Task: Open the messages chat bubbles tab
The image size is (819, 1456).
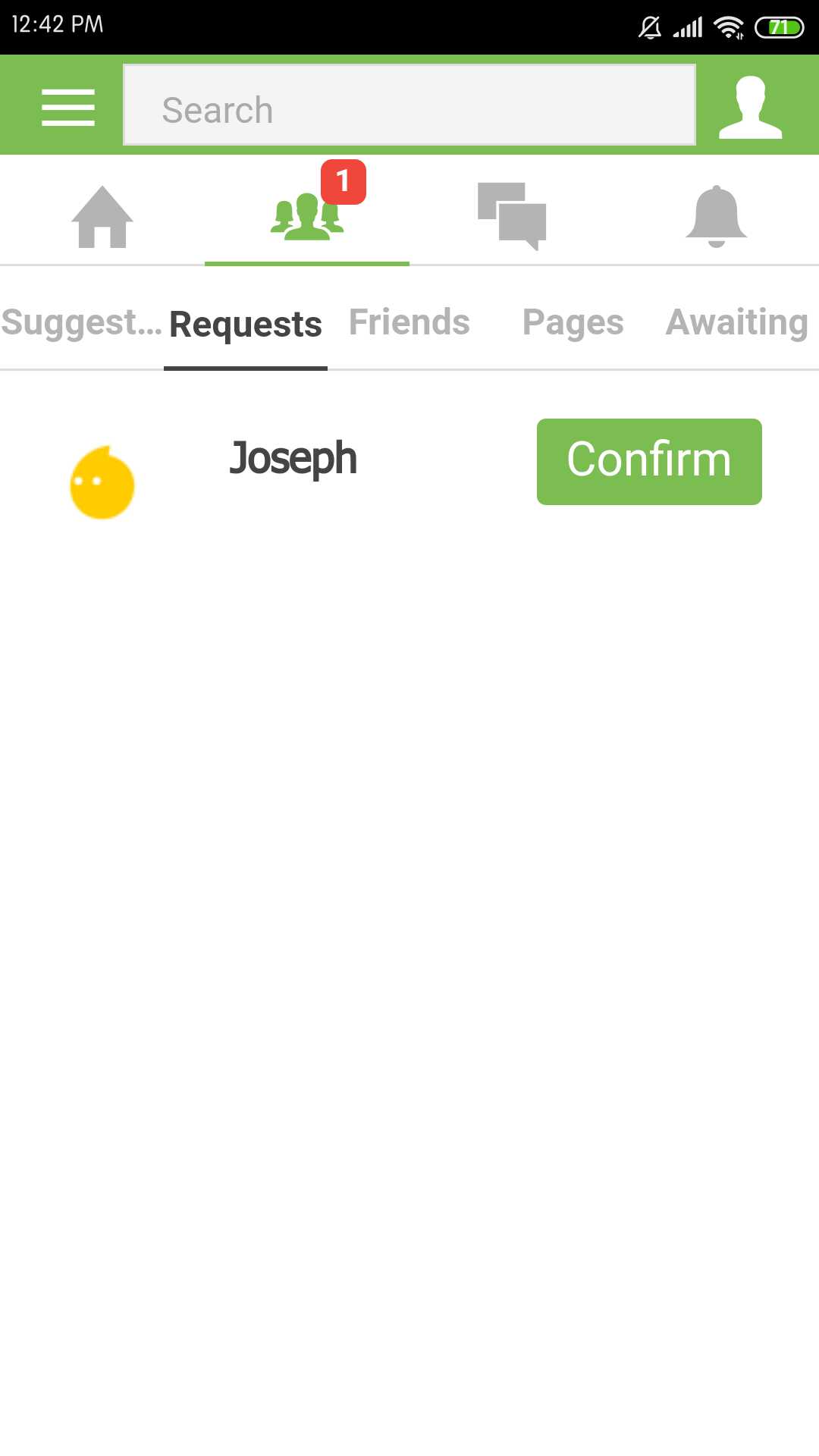Action: [512, 216]
